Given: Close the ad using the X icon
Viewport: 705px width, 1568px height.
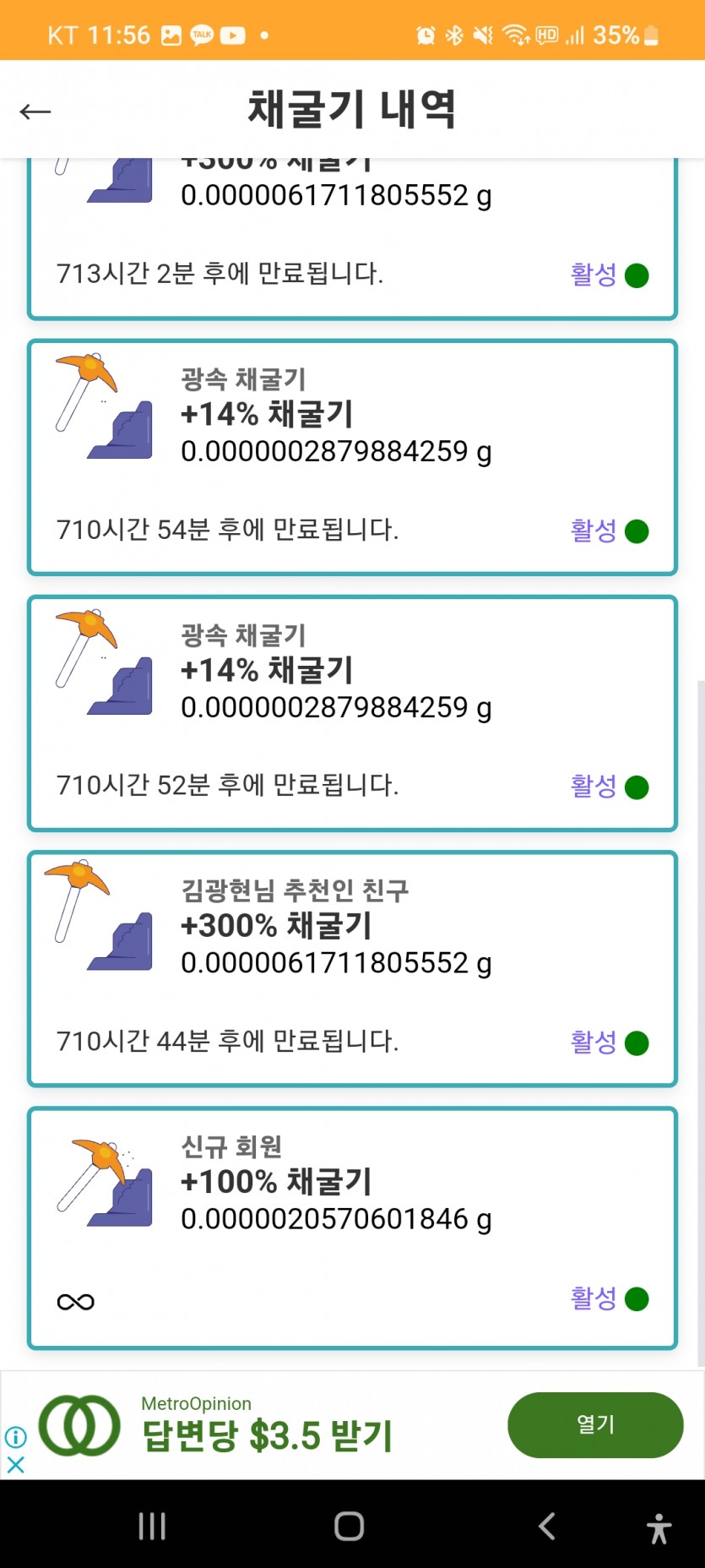Looking at the screenshot, I should [15, 1464].
